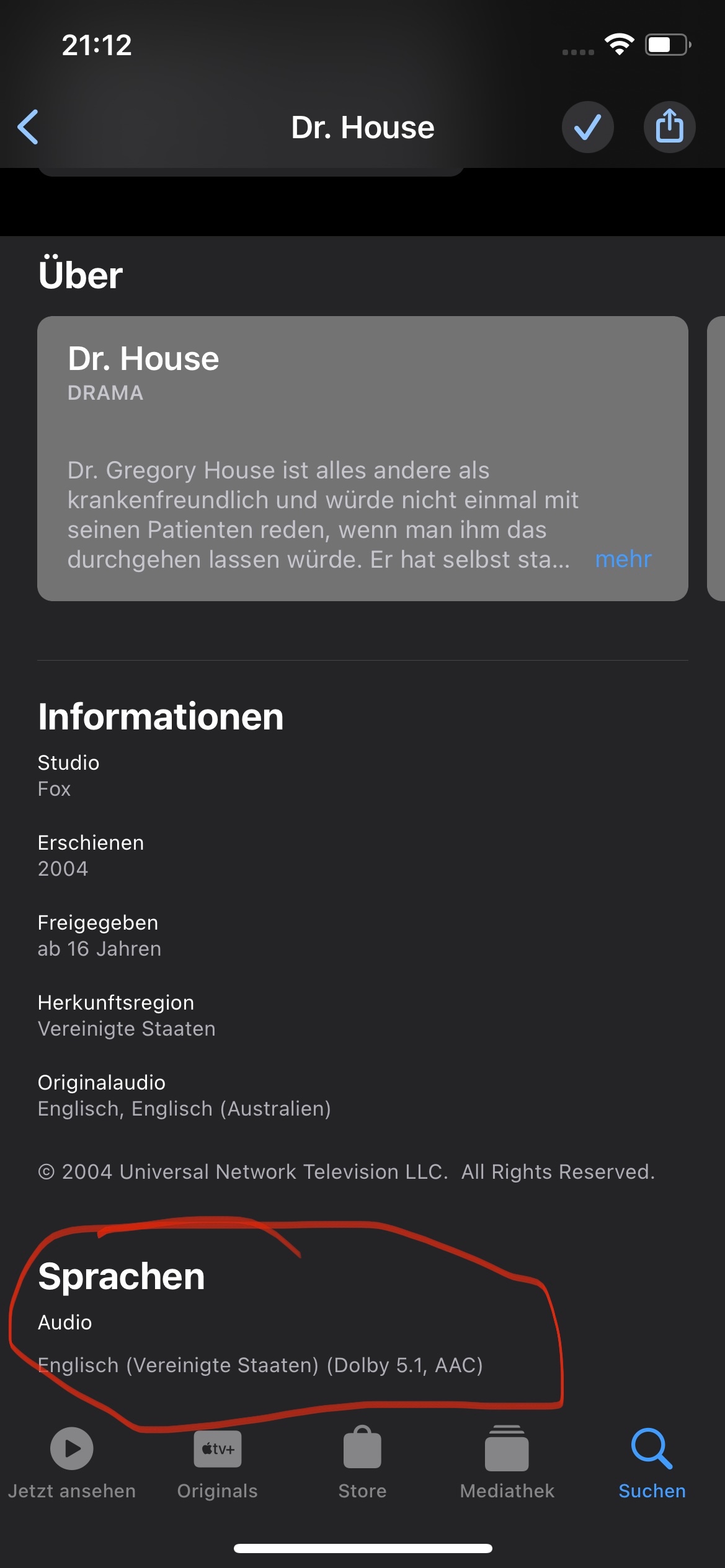Tap the Suchen search tab
The width and height of the screenshot is (725, 1568).
tap(652, 1463)
